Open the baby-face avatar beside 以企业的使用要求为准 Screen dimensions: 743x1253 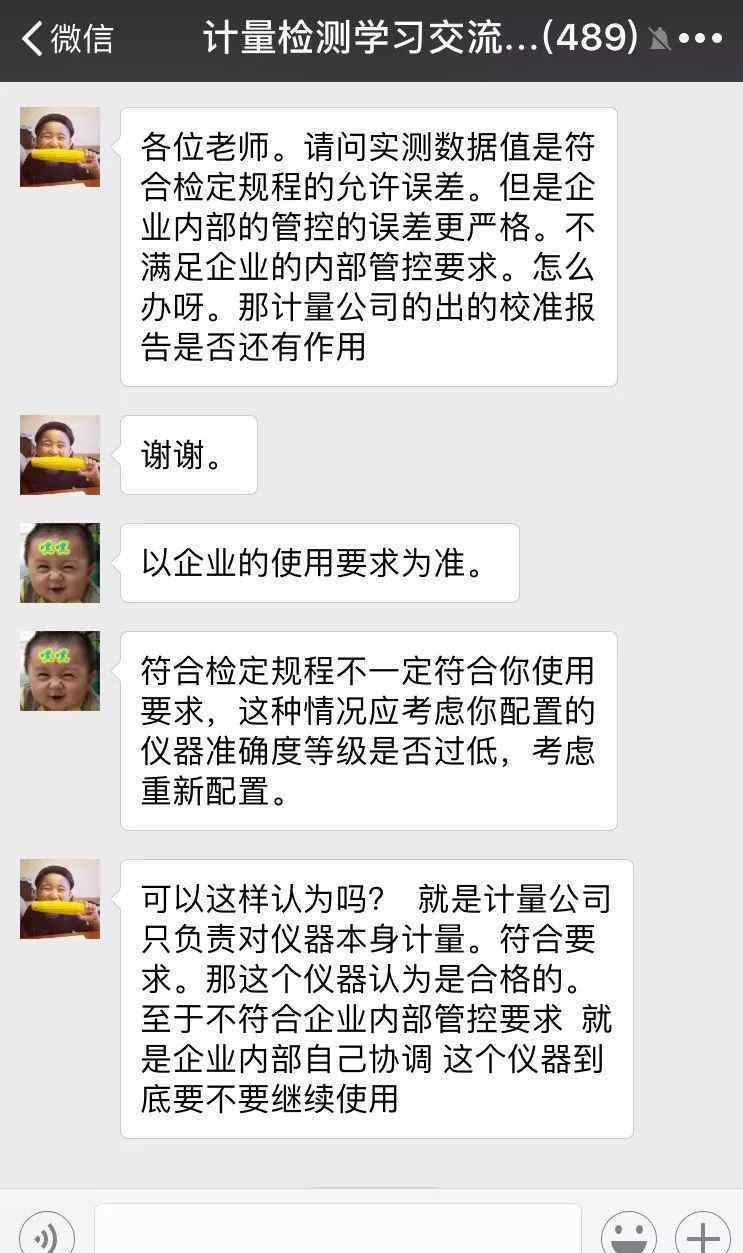pos(60,563)
